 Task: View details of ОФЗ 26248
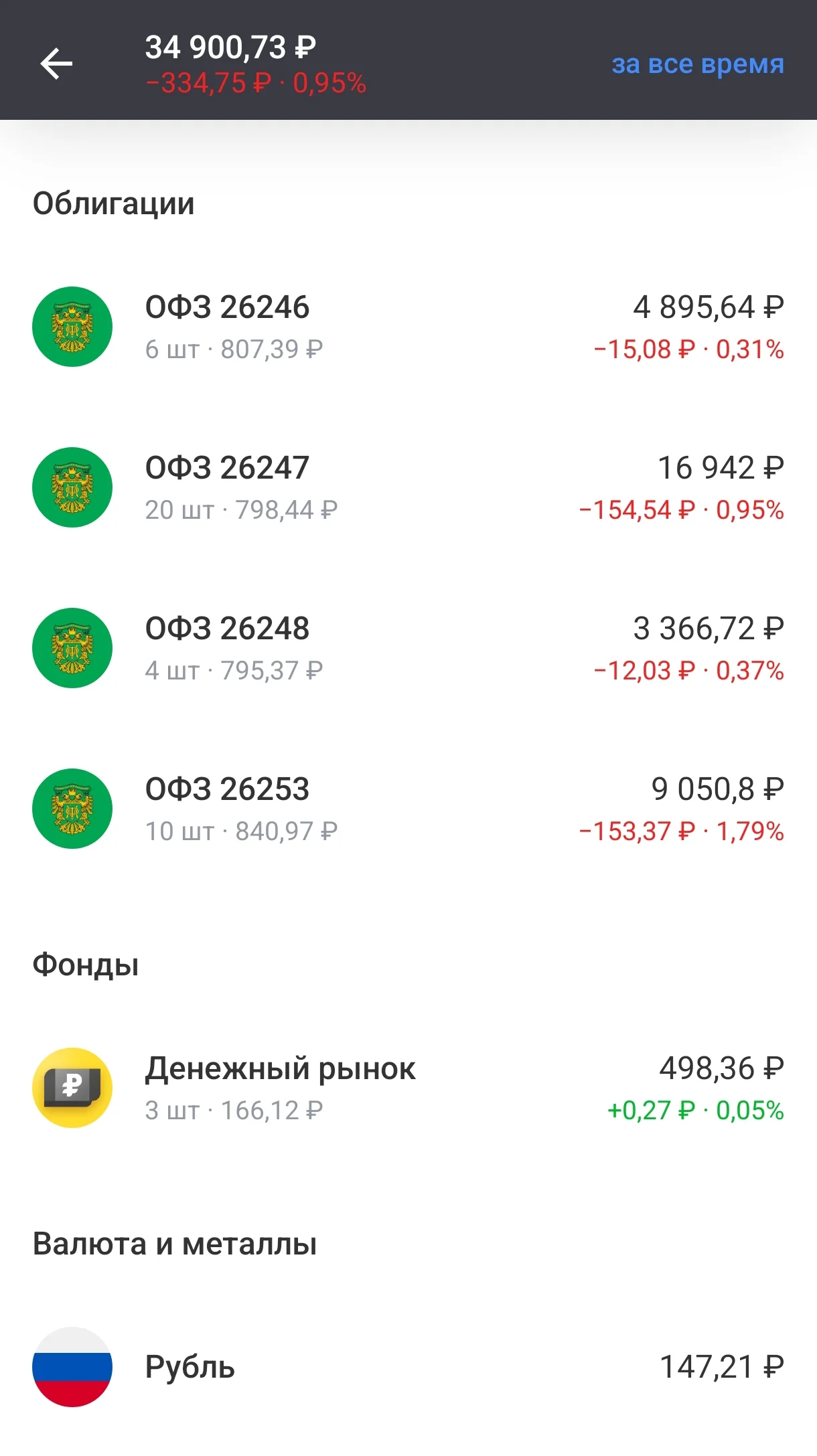408,648
